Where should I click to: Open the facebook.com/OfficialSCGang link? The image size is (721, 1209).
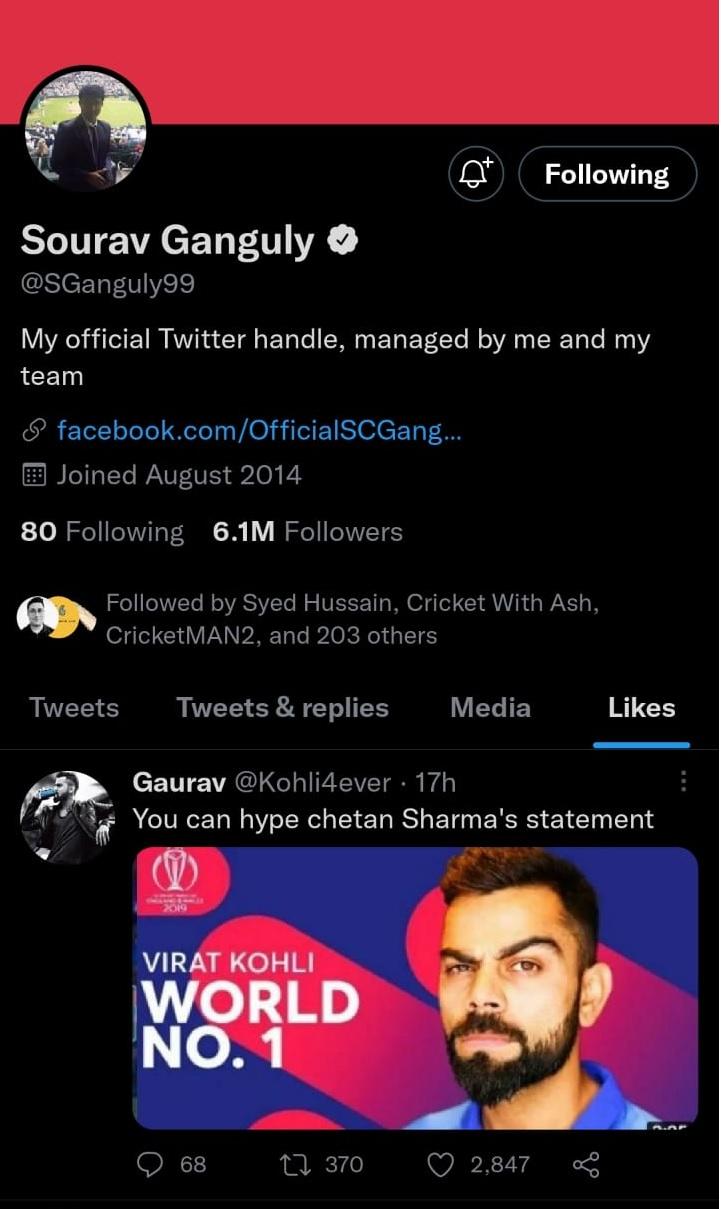[258, 430]
